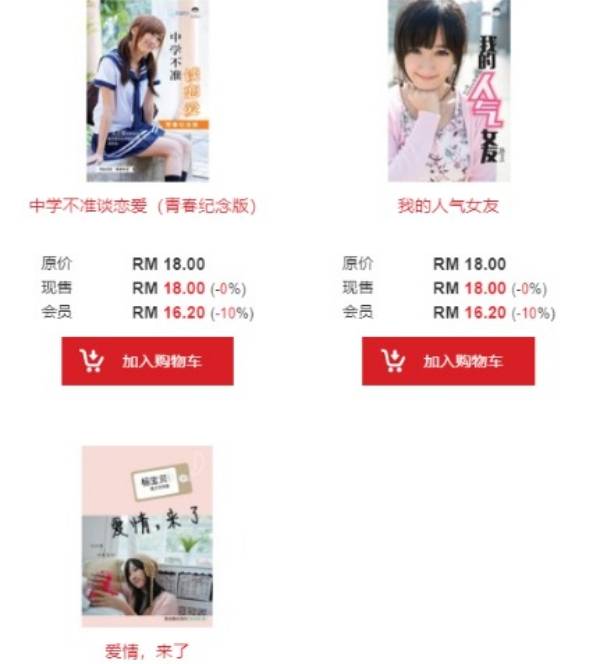This screenshot has width=600, height=664.
Task: Open the title link 爱情，来了
Action: point(147,652)
